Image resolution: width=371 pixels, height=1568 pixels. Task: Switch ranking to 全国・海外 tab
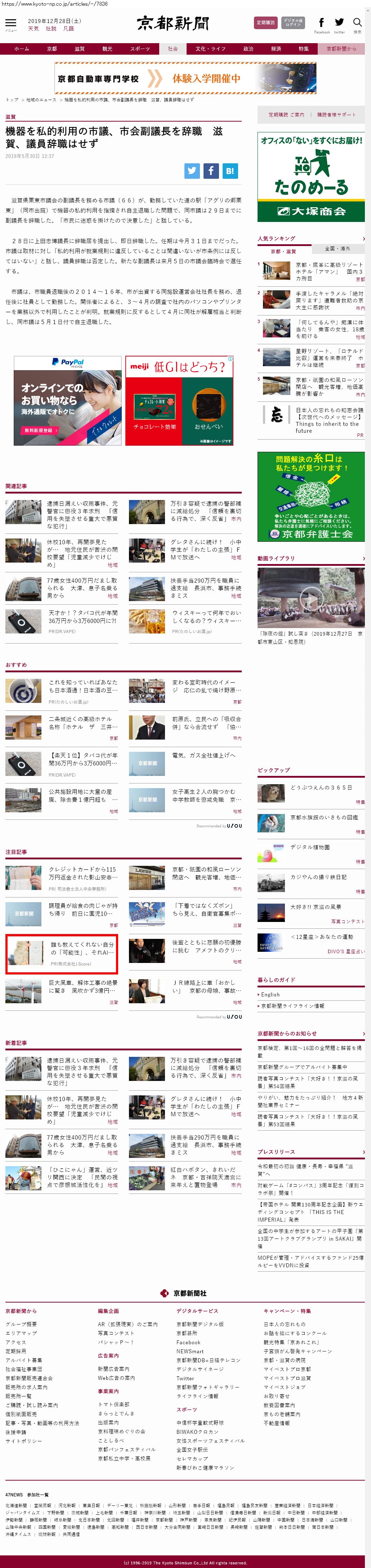[338, 248]
